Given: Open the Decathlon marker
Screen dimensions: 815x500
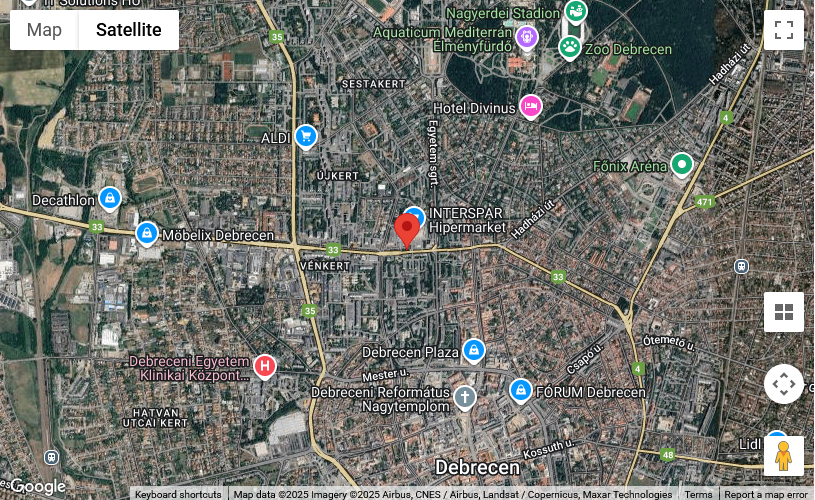Looking at the screenshot, I should 110,198.
